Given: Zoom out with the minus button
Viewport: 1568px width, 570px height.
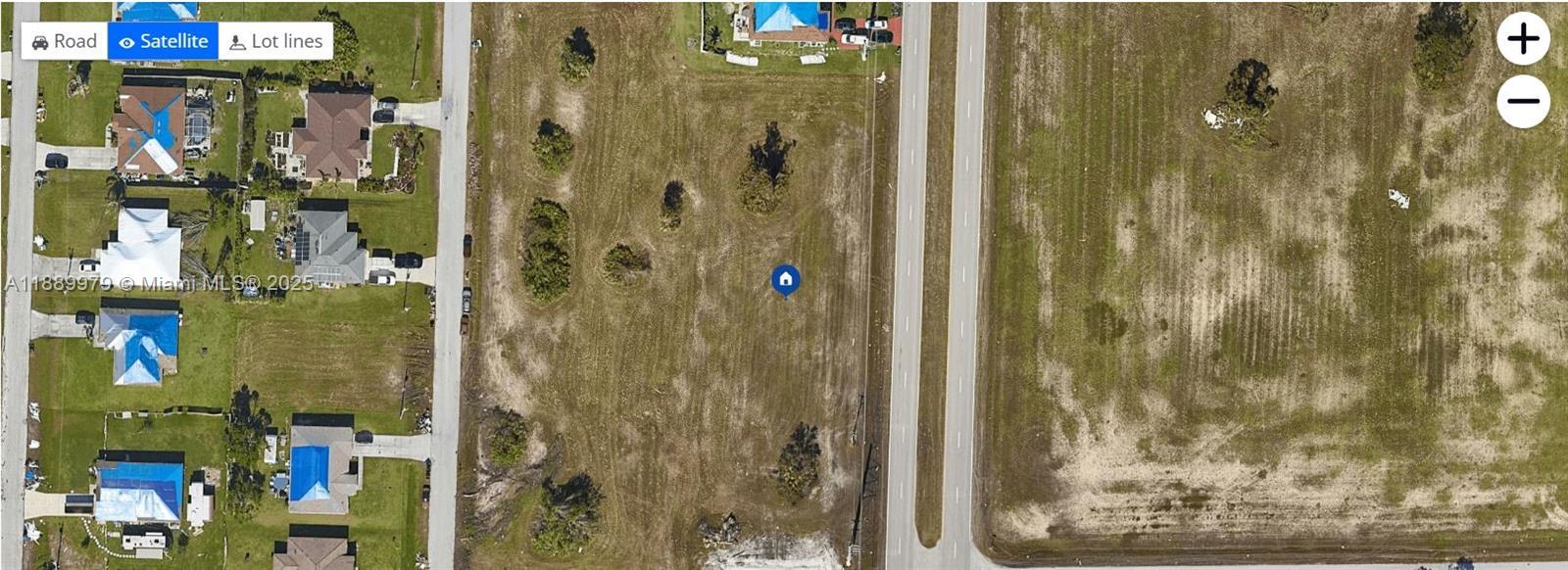Looking at the screenshot, I should pos(1522,101).
